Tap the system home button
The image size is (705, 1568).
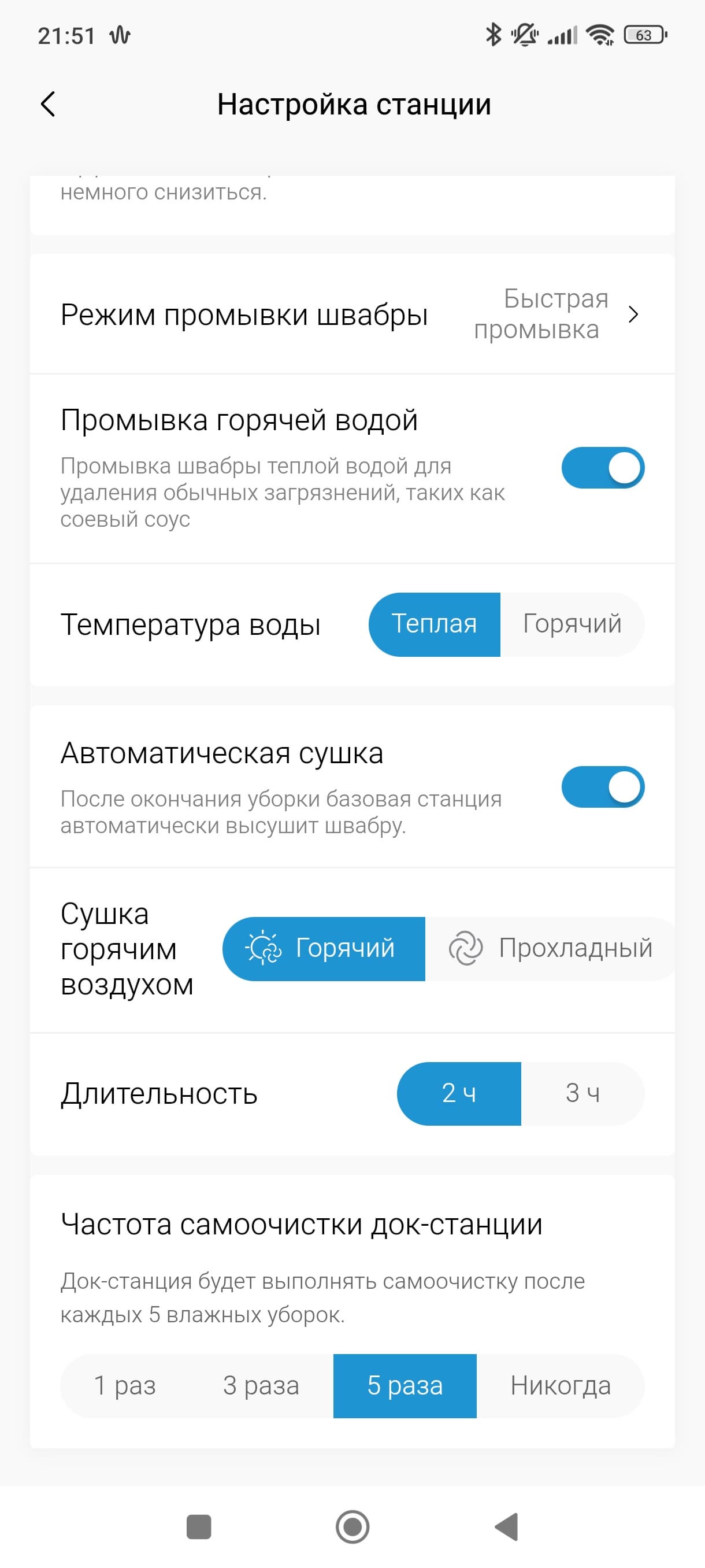click(x=352, y=1526)
